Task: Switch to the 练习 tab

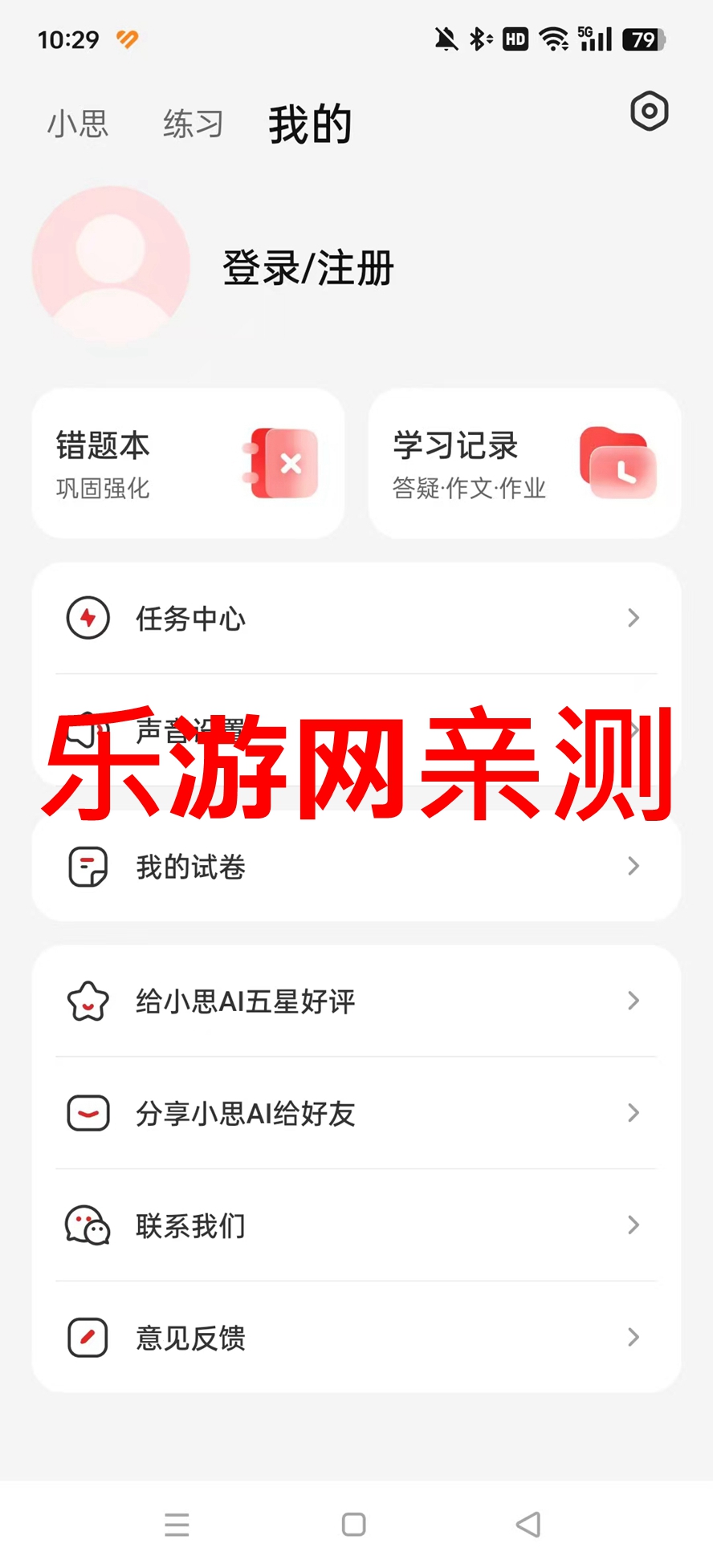Action: click(x=194, y=124)
